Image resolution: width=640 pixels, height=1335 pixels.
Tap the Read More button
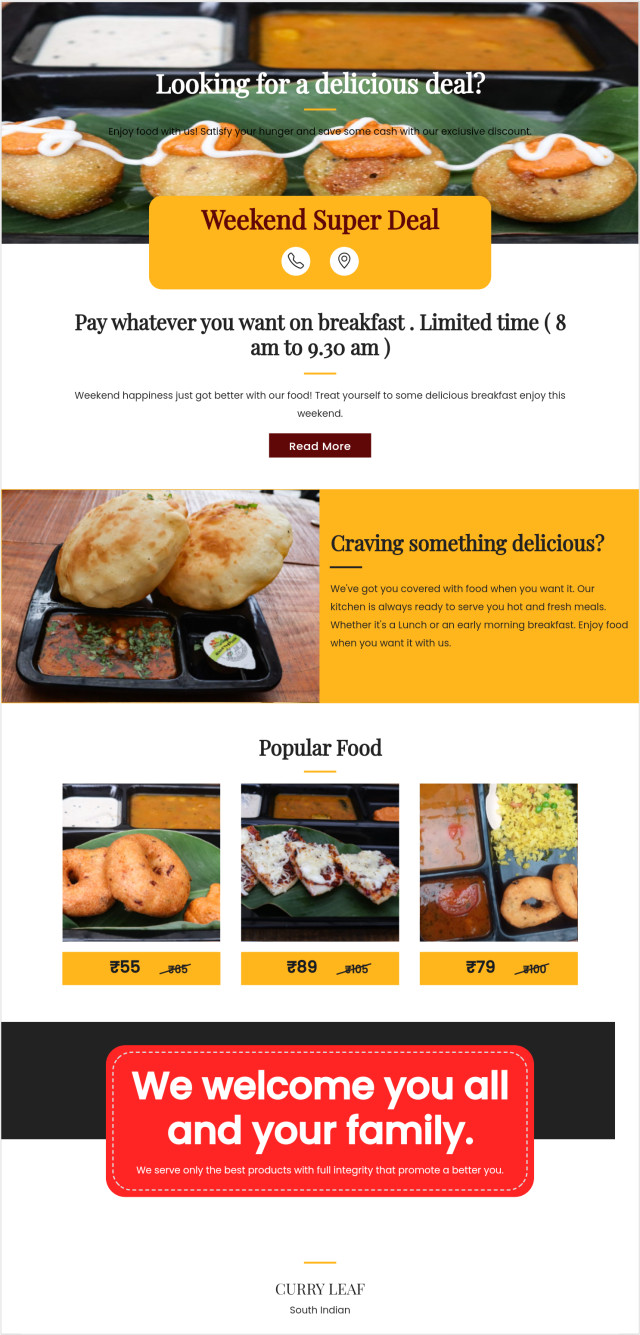320,446
